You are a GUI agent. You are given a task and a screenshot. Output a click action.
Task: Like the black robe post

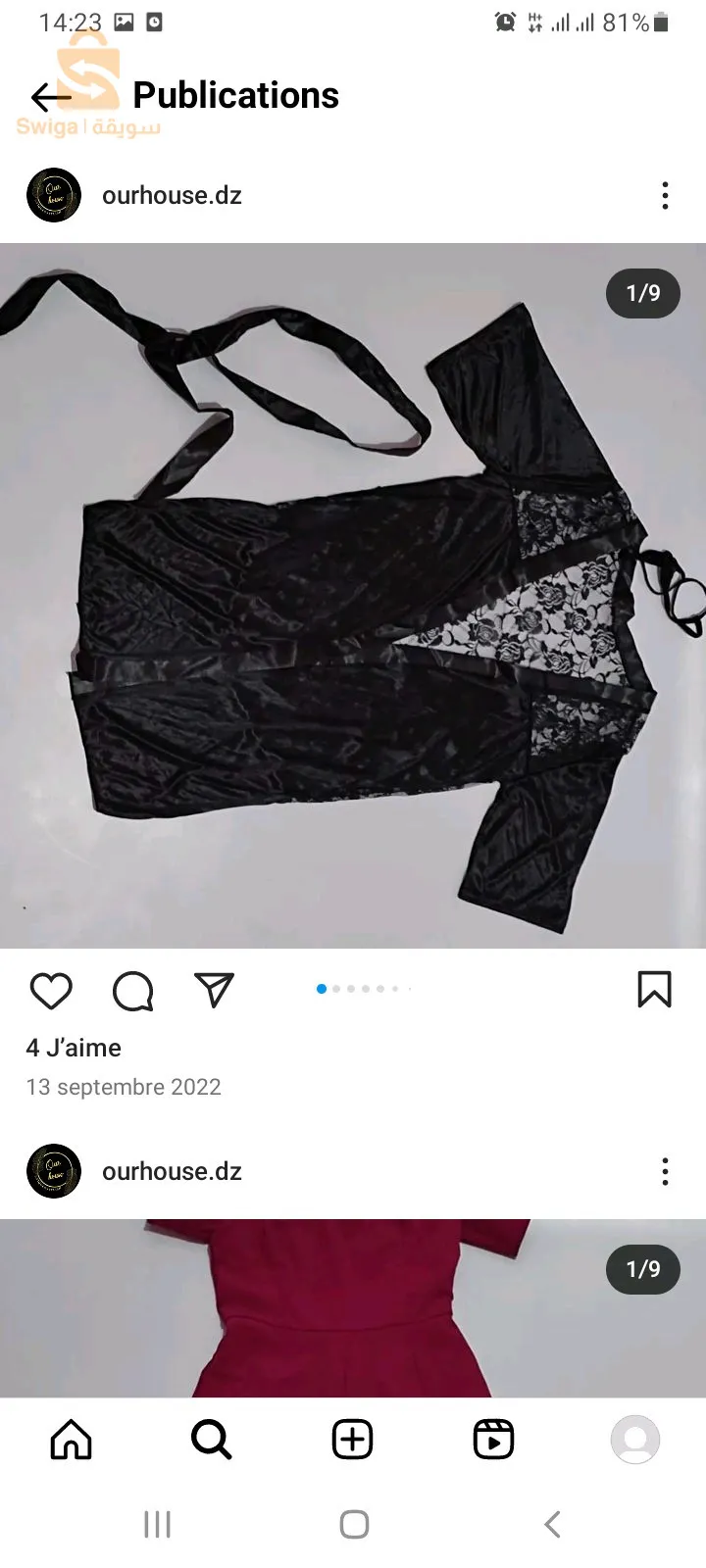[x=51, y=991]
